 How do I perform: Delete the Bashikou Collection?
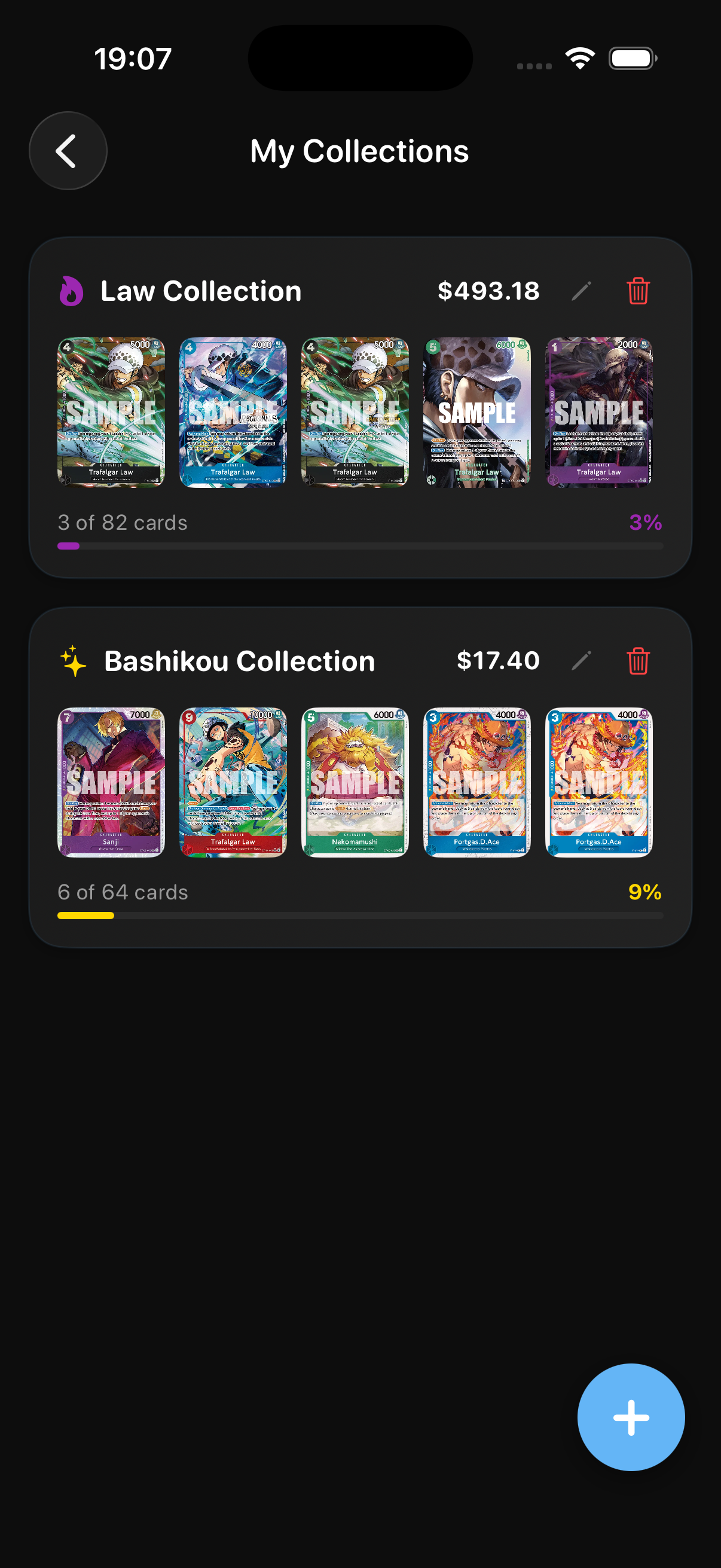pos(638,660)
